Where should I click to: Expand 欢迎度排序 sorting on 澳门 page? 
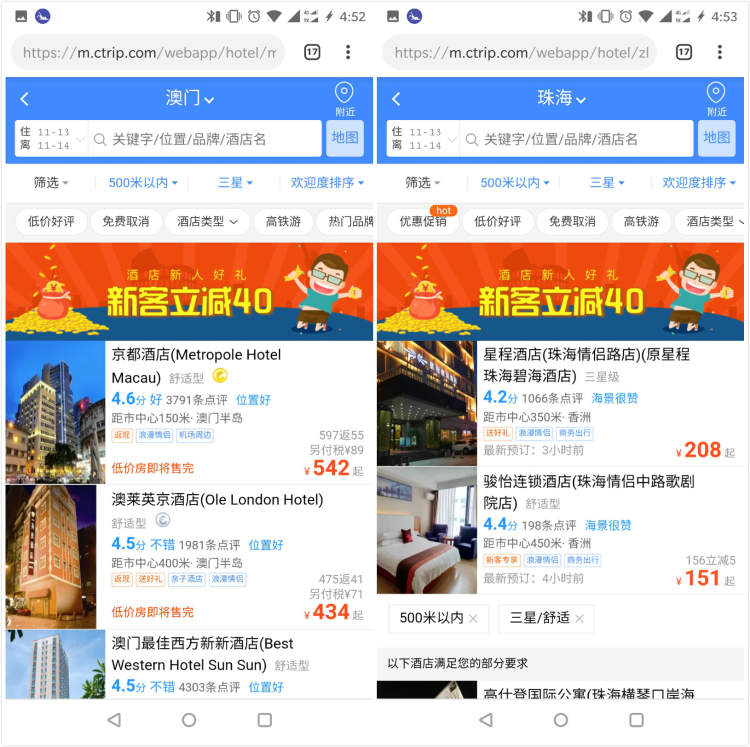(327, 183)
